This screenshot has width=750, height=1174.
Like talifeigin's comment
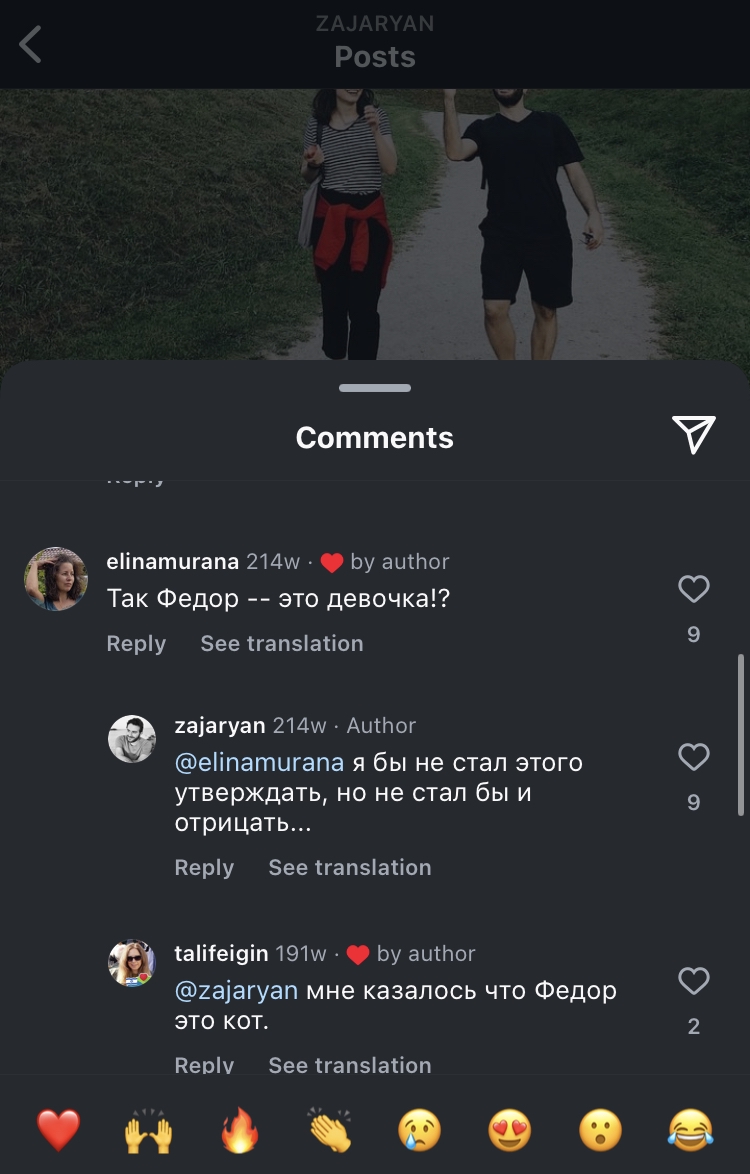click(x=693, y=982)
